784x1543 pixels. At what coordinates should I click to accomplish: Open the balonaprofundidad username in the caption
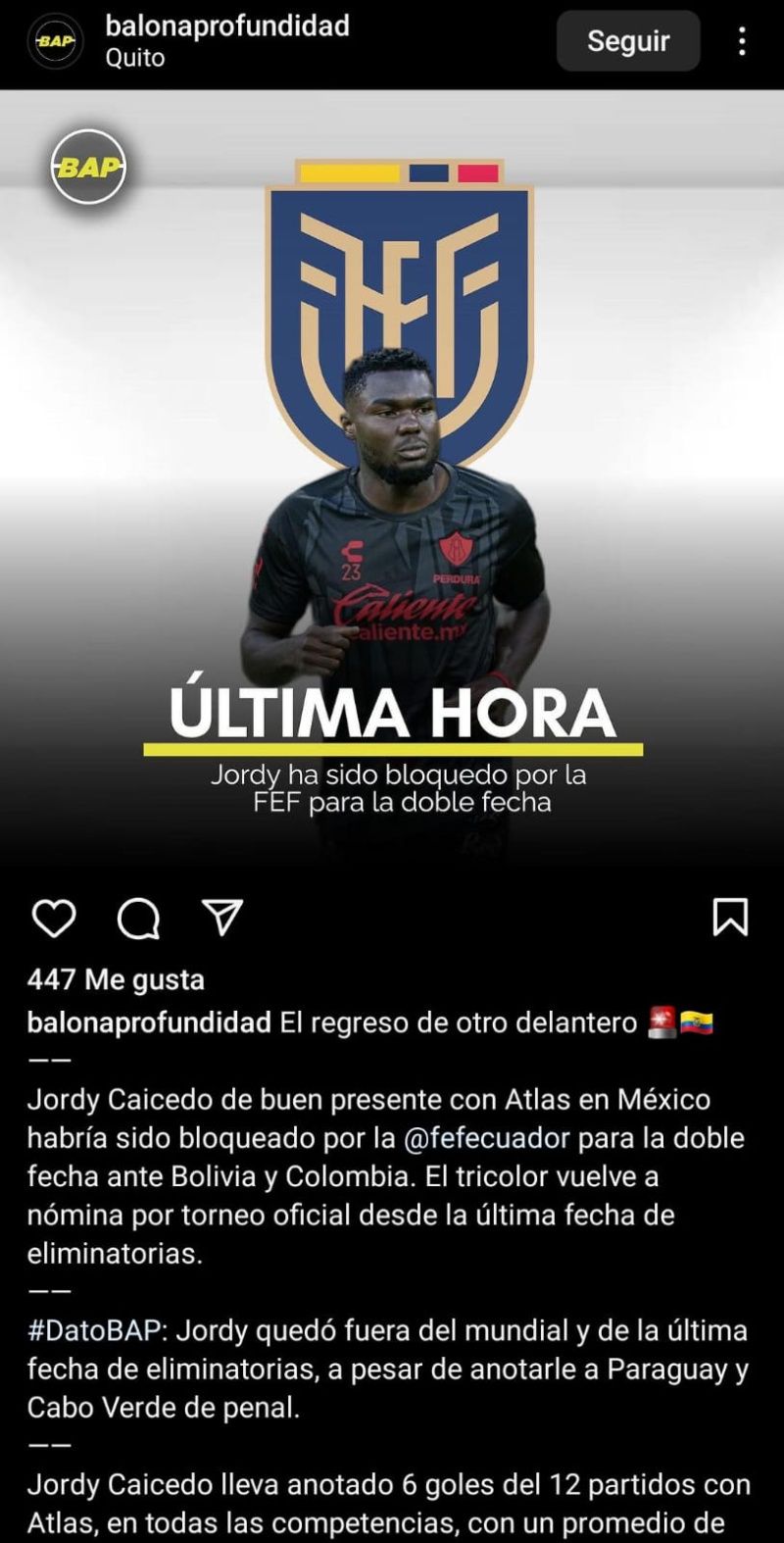pyautogui.click(x=149, y=1022)
